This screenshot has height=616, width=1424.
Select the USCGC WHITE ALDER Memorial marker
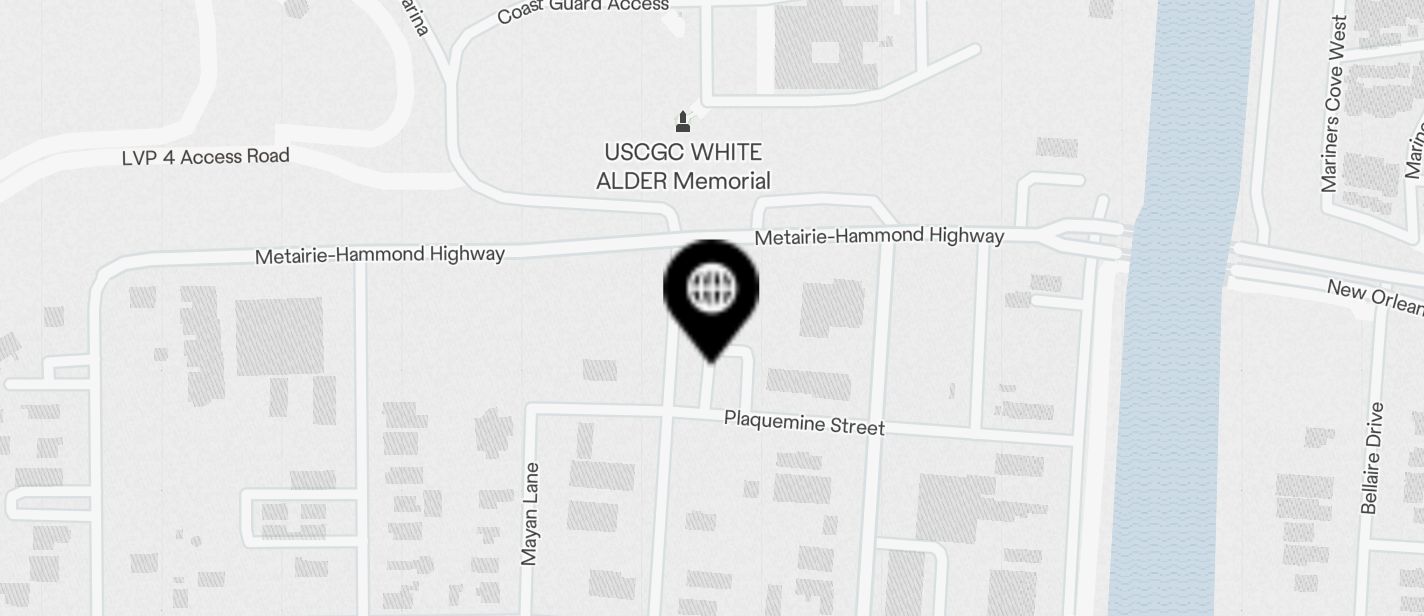684,123
